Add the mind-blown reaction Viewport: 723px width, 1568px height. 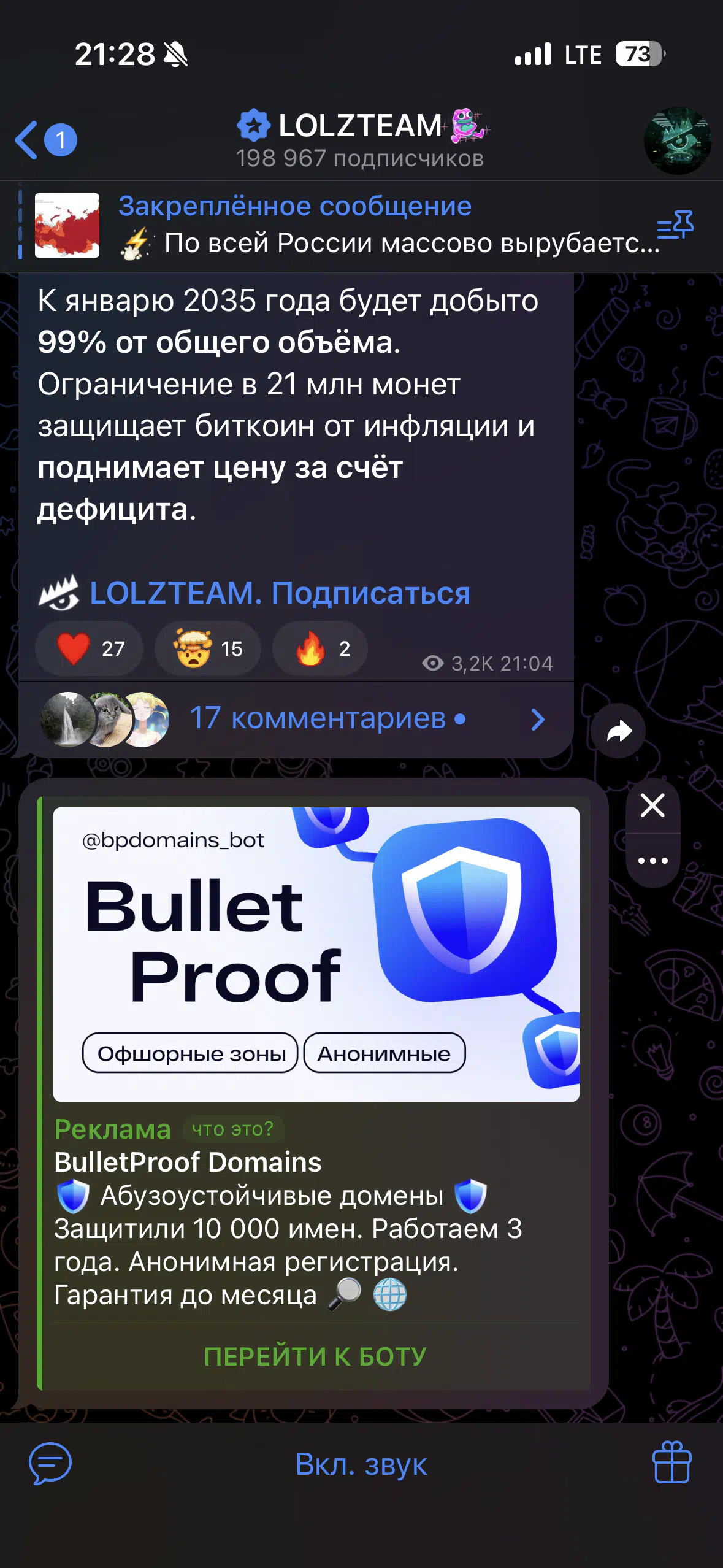coord(208,648)
